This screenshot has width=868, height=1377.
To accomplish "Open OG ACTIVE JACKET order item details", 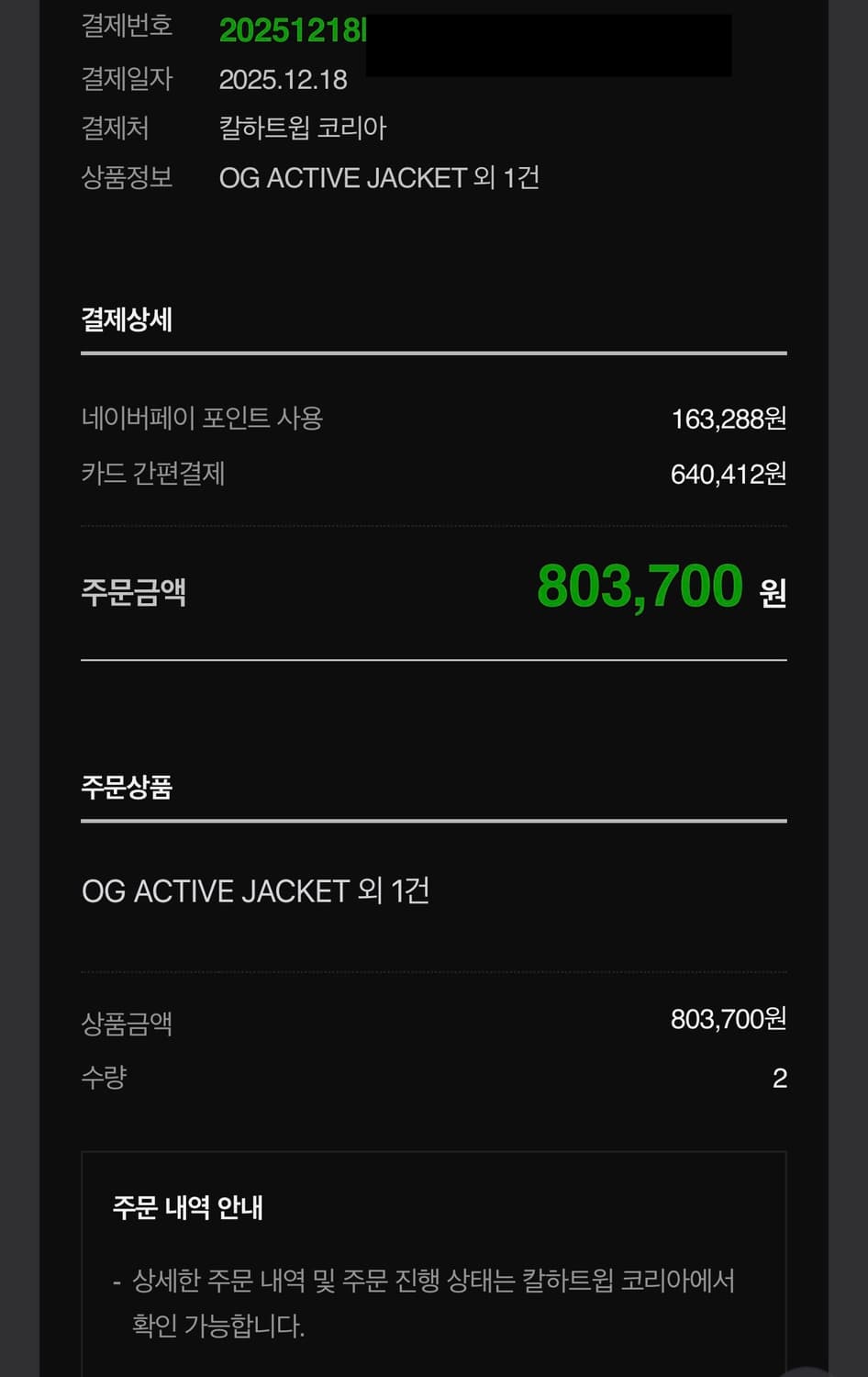I will [255, 890].
